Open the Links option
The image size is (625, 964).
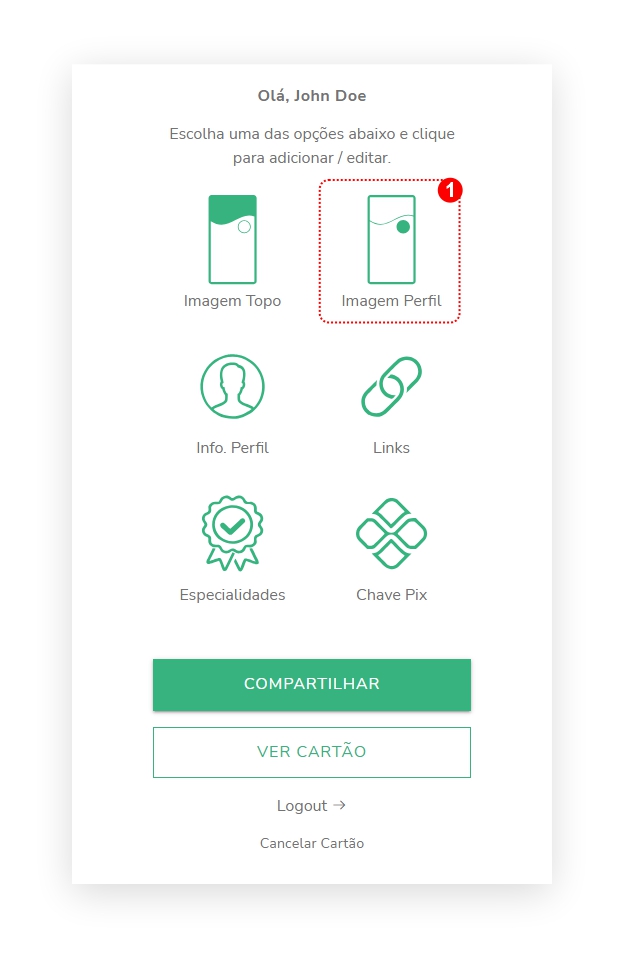[x=391, y=400]
